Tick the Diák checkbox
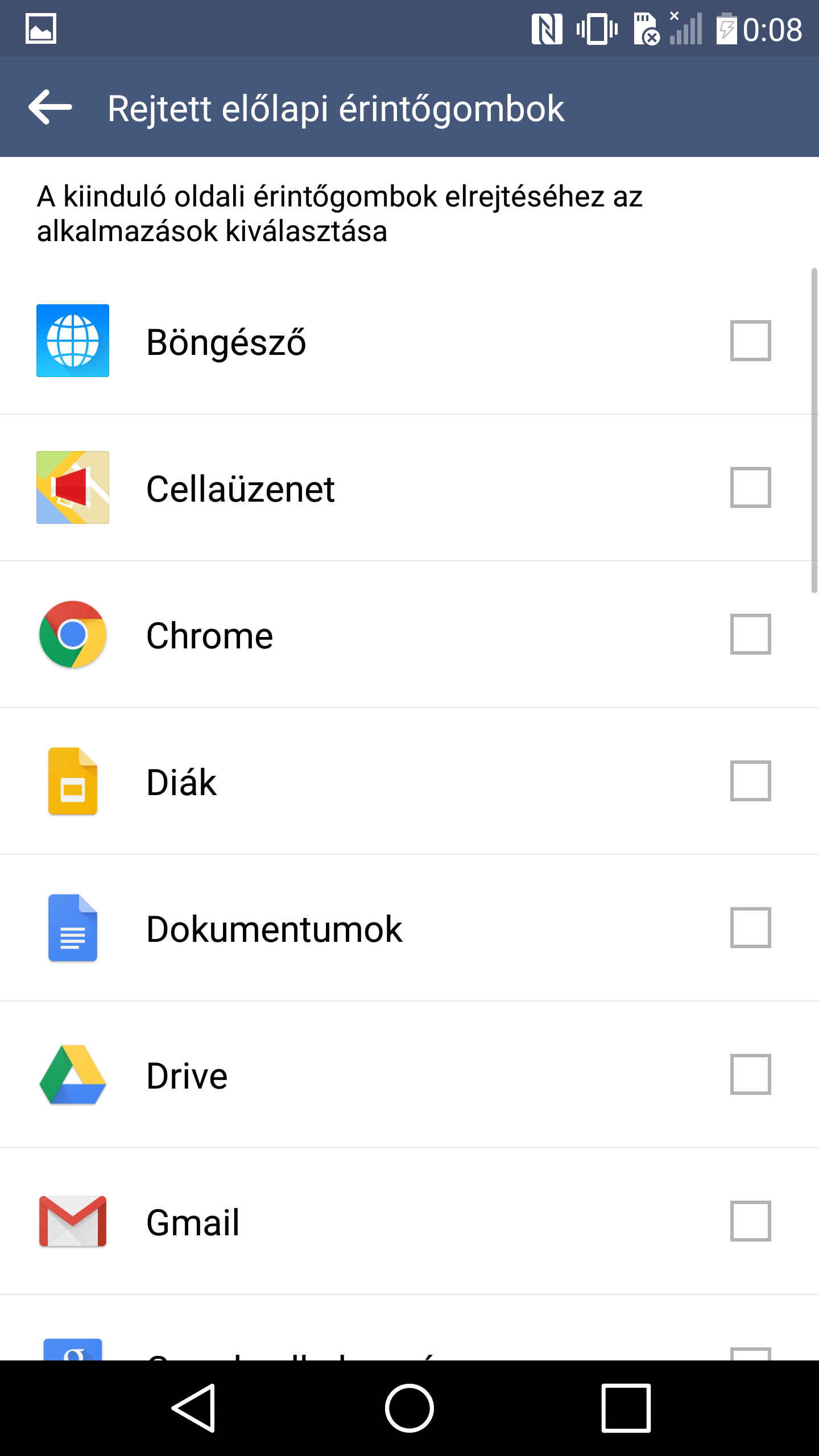Screen dimensions: 819x1456 point(750,781)
